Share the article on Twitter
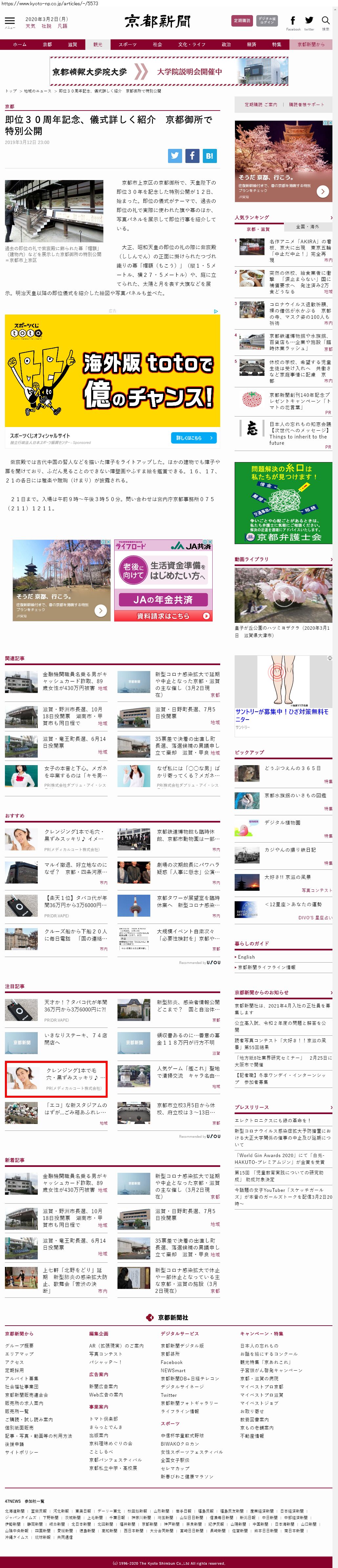The height and width of the screenshot is (1568, 338). pyautogui.click(x=175, y=156)
